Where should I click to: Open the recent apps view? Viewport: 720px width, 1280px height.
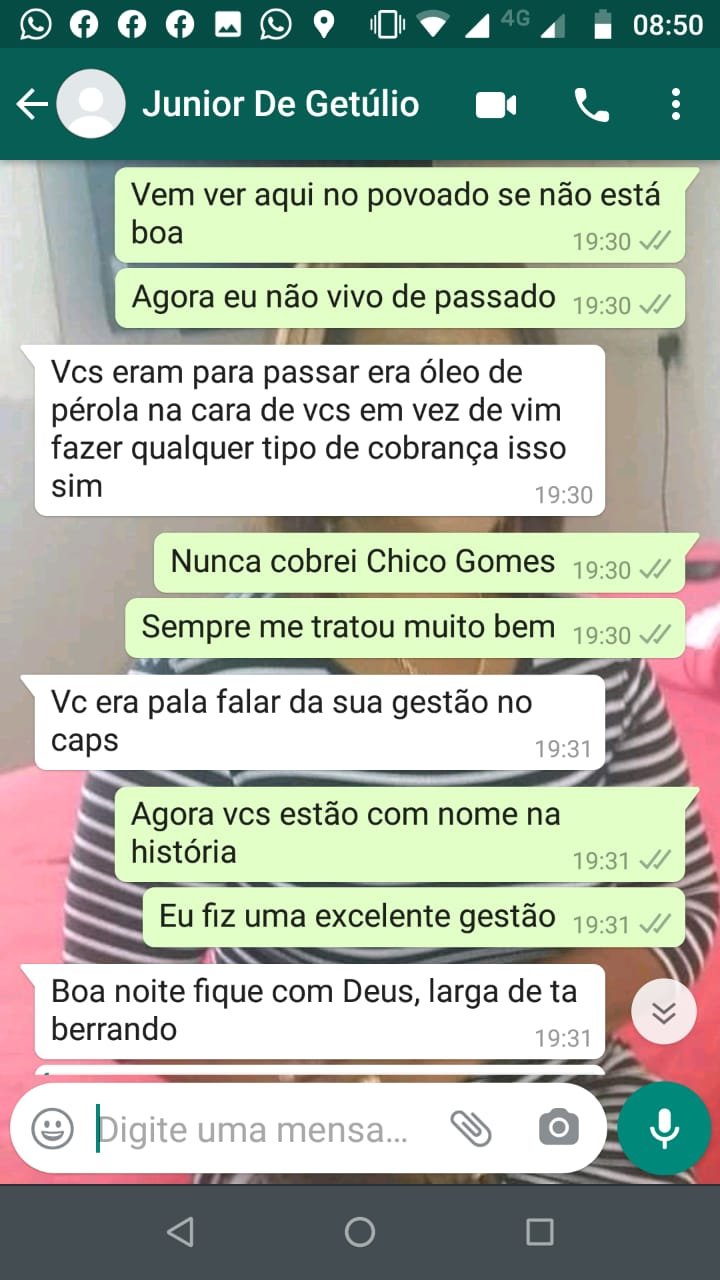pyautogui.click(x=540, y=1232)
